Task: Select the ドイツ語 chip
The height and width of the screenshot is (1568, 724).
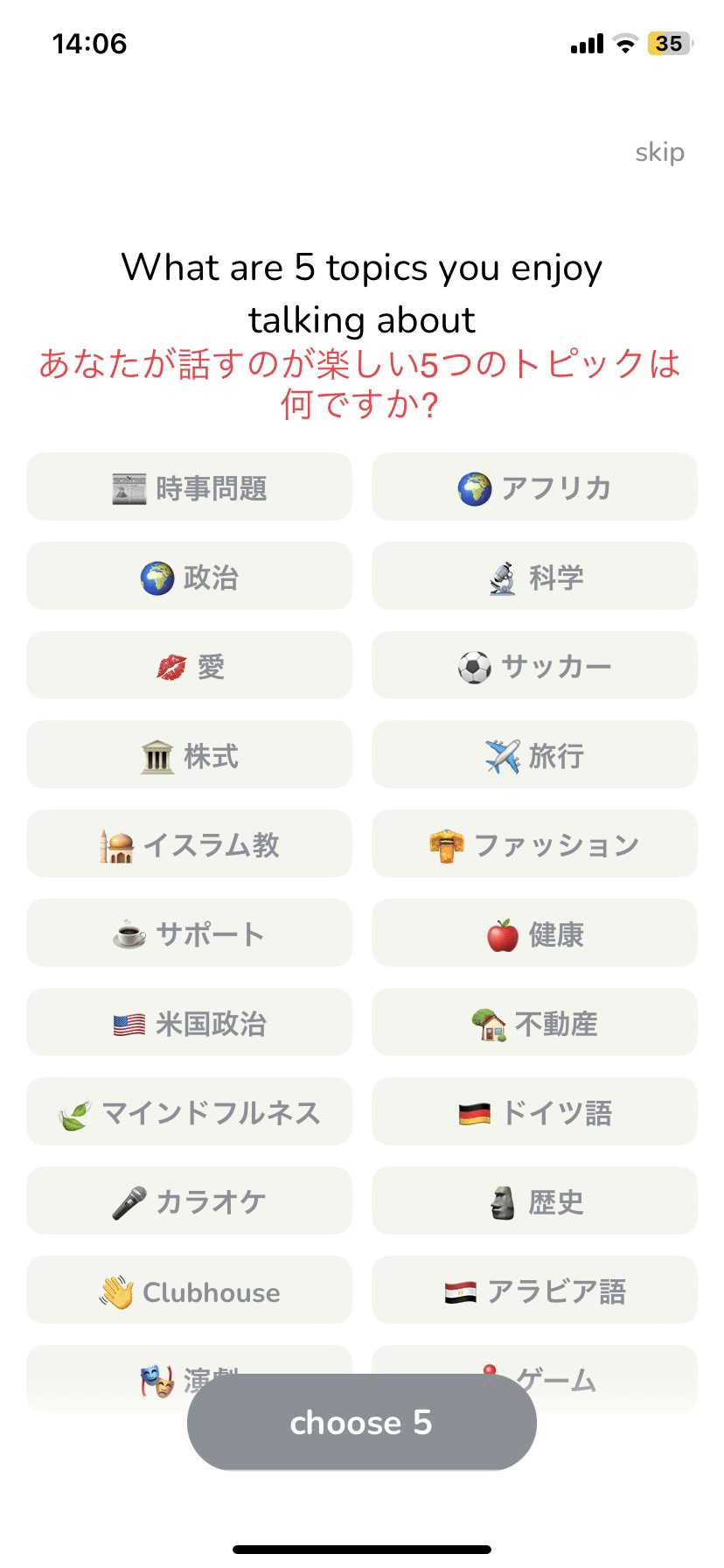Action: pos(534,1112)
